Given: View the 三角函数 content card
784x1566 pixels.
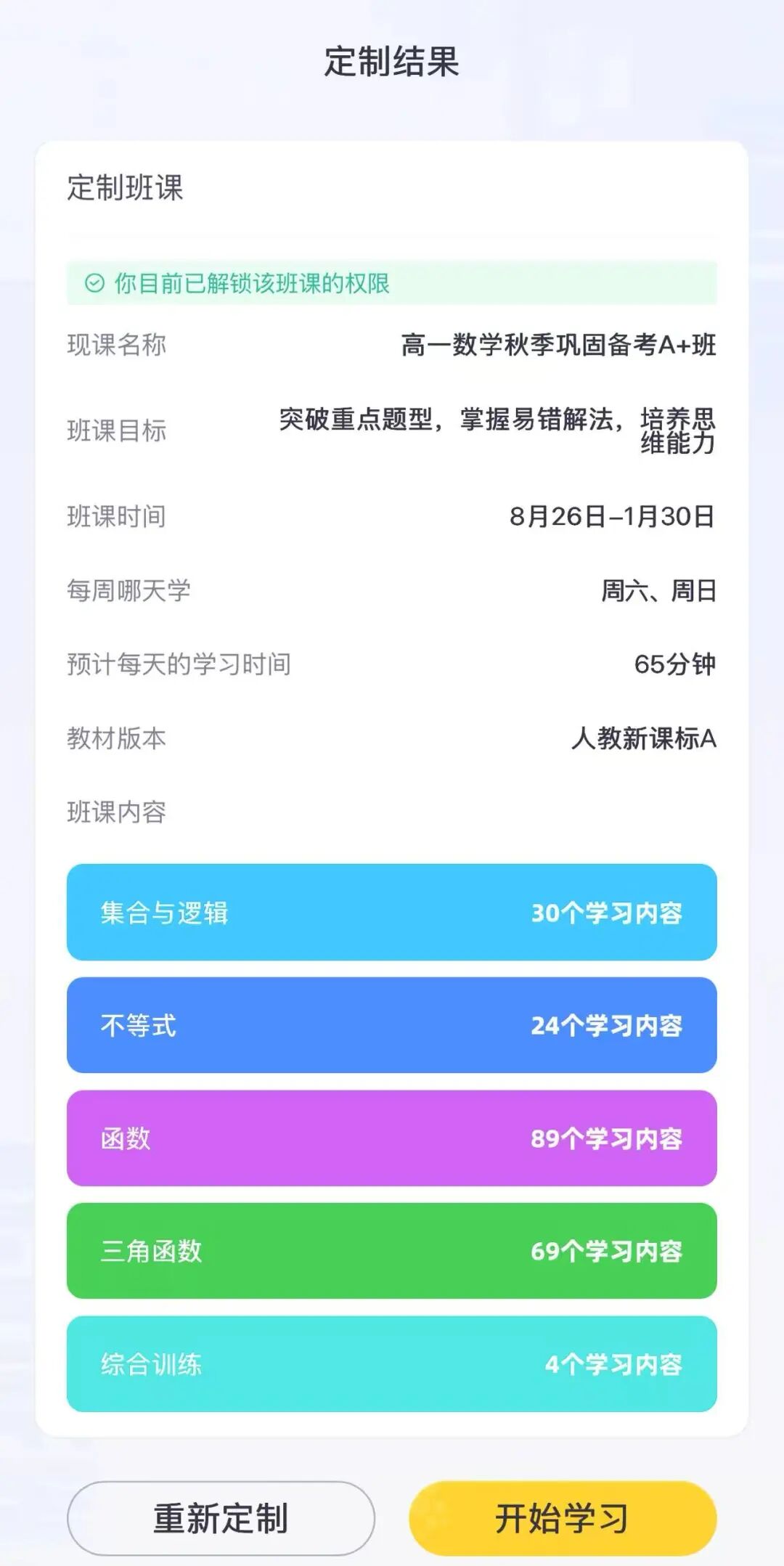Looking at the screenshot, I should pyautogui.click(x=392, y=1251).
